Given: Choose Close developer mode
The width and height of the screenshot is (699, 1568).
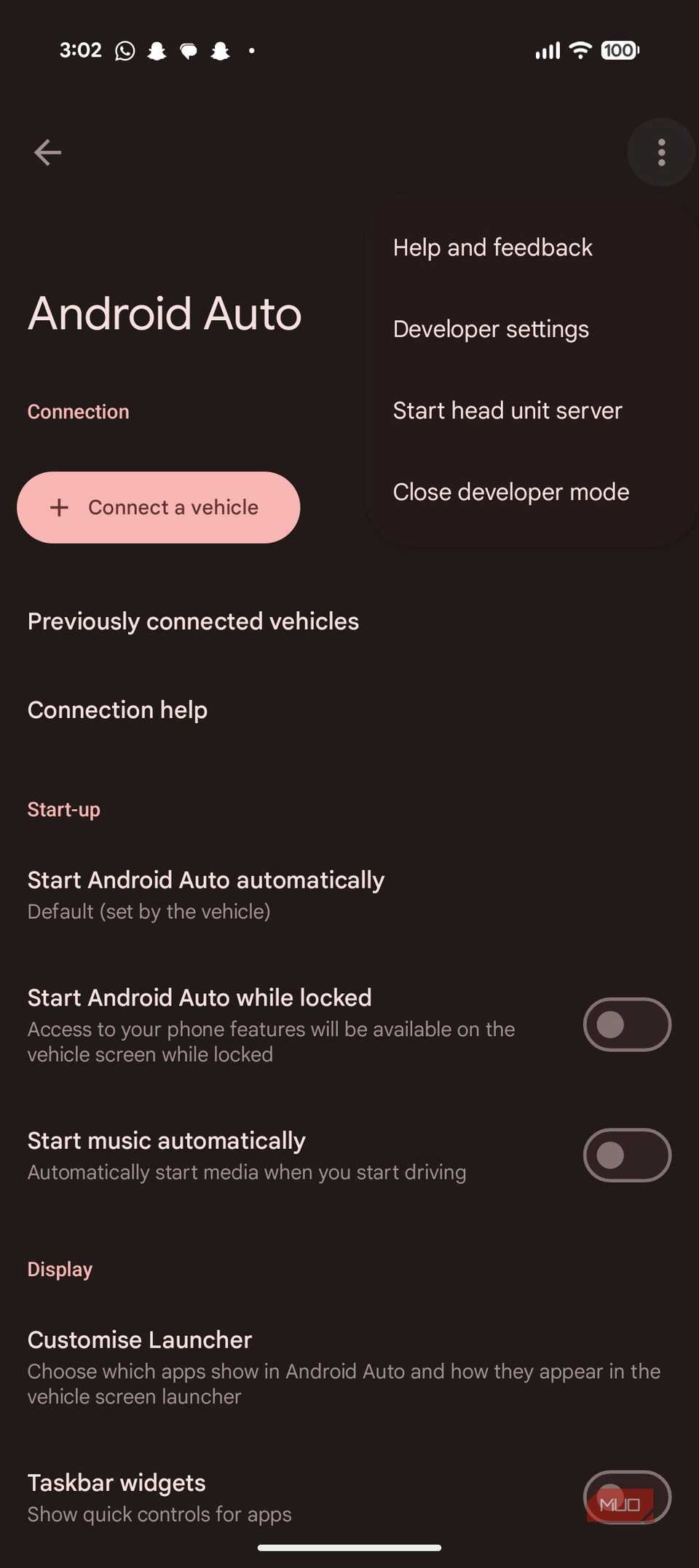Looking at the screenshot, I should click(510, 493).
